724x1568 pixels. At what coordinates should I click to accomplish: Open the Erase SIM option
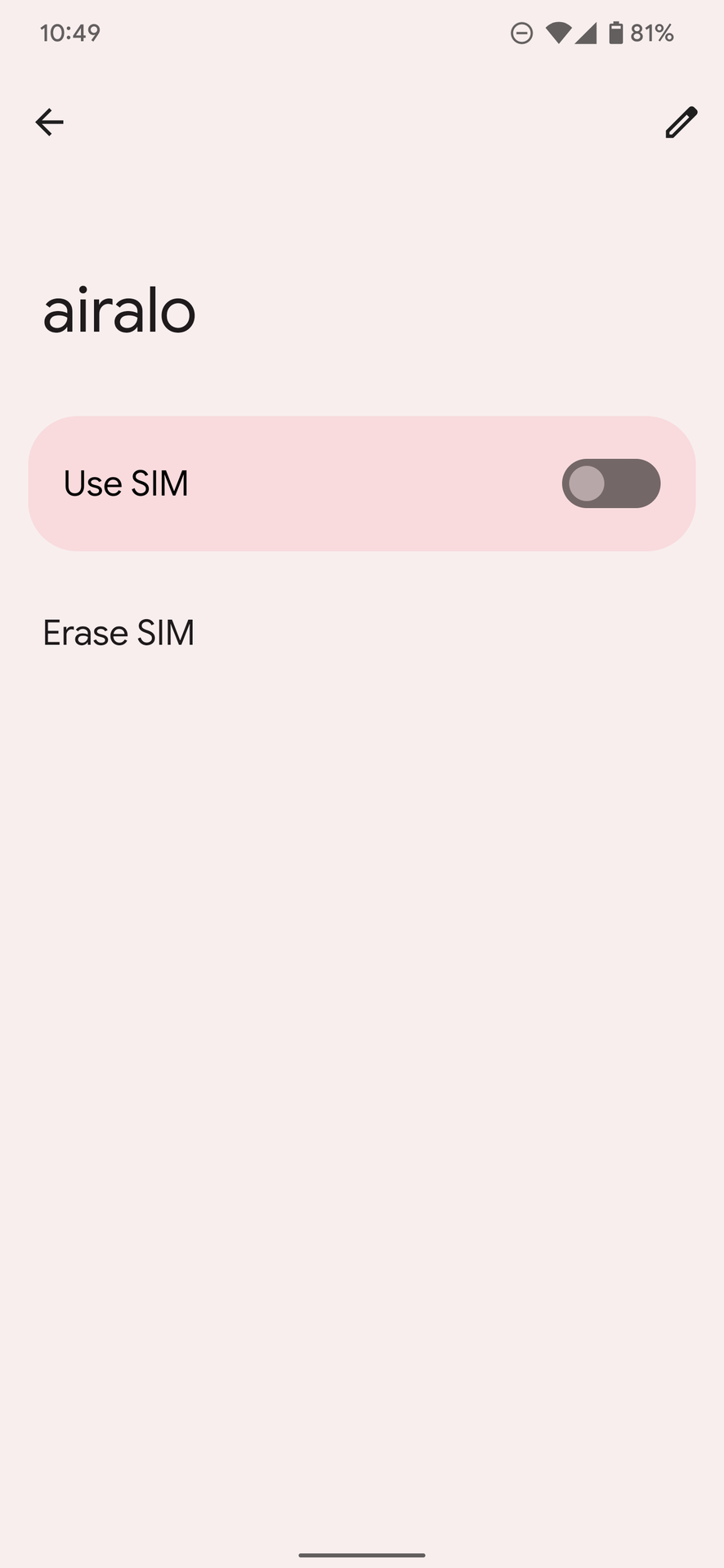coord(119,633)
